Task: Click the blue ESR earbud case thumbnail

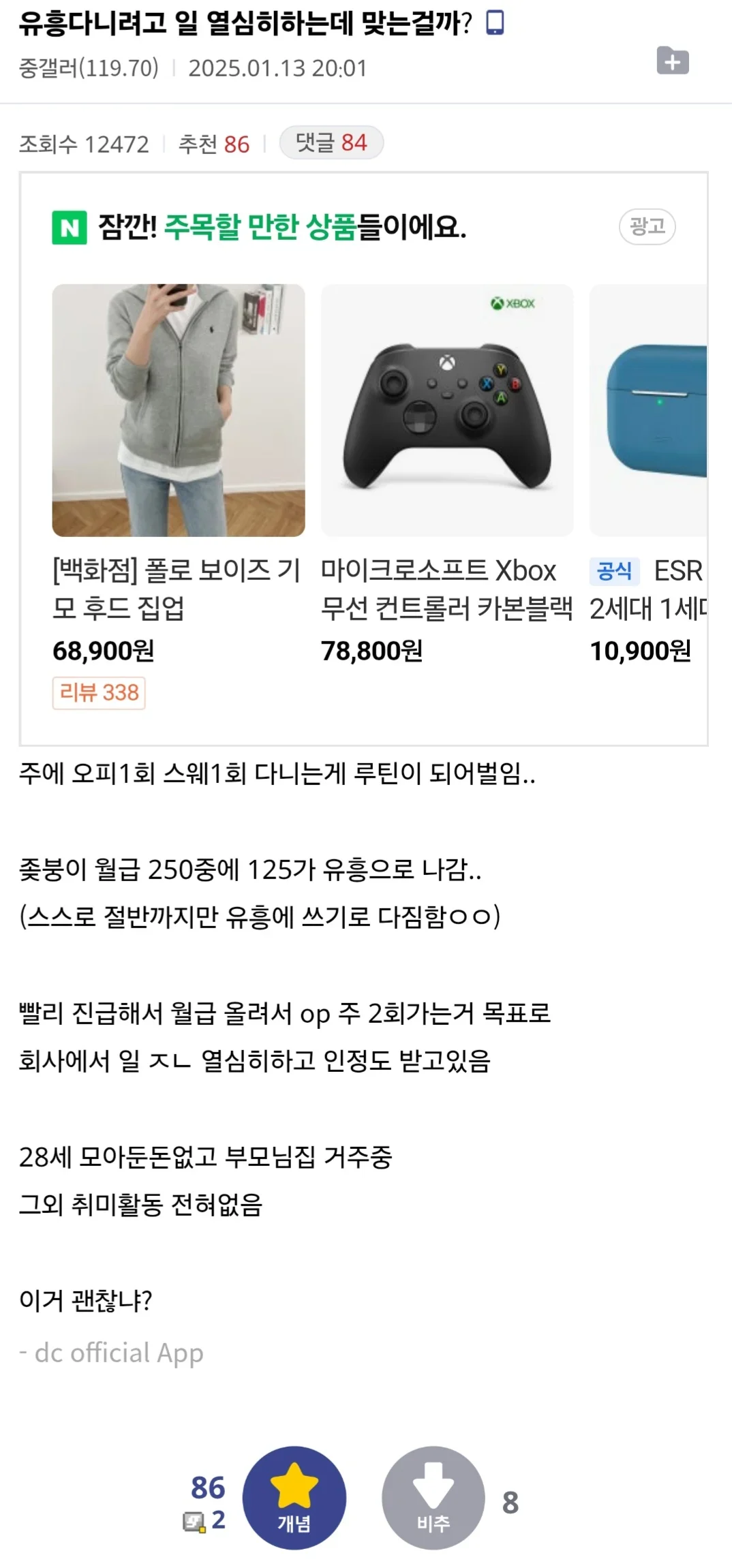Action: 659,410
